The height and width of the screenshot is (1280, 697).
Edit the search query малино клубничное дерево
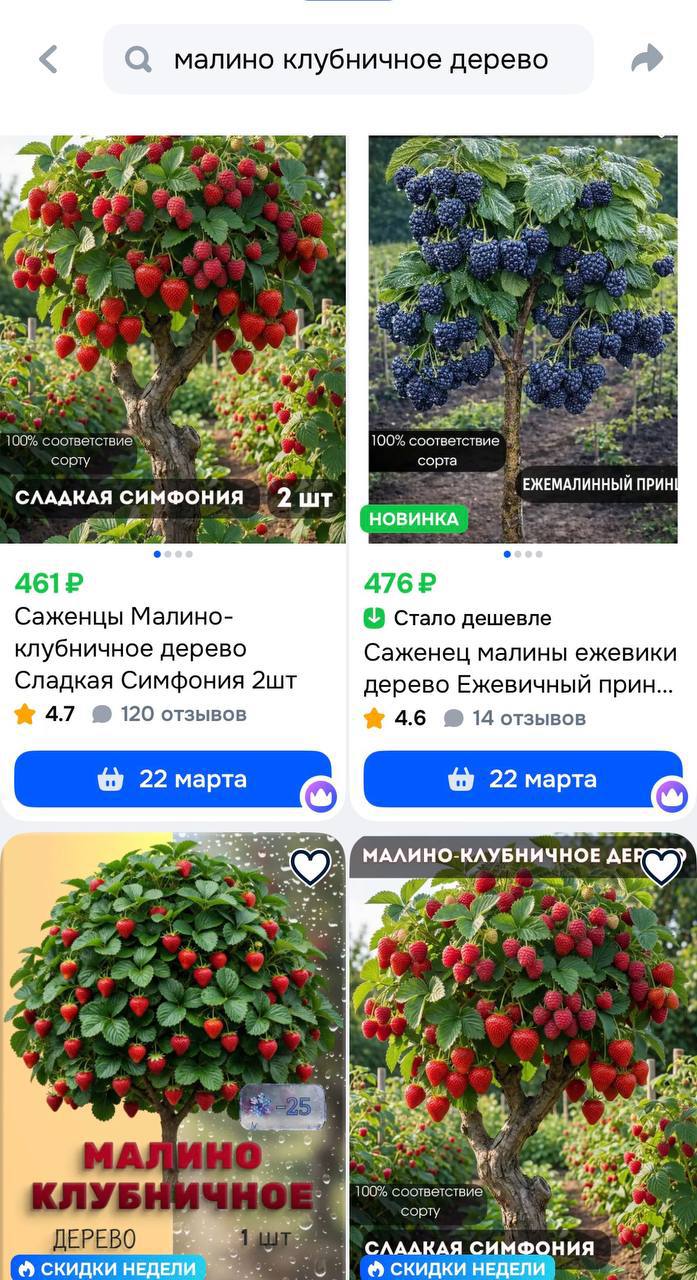pyautogui.click(x=360, y=60)
